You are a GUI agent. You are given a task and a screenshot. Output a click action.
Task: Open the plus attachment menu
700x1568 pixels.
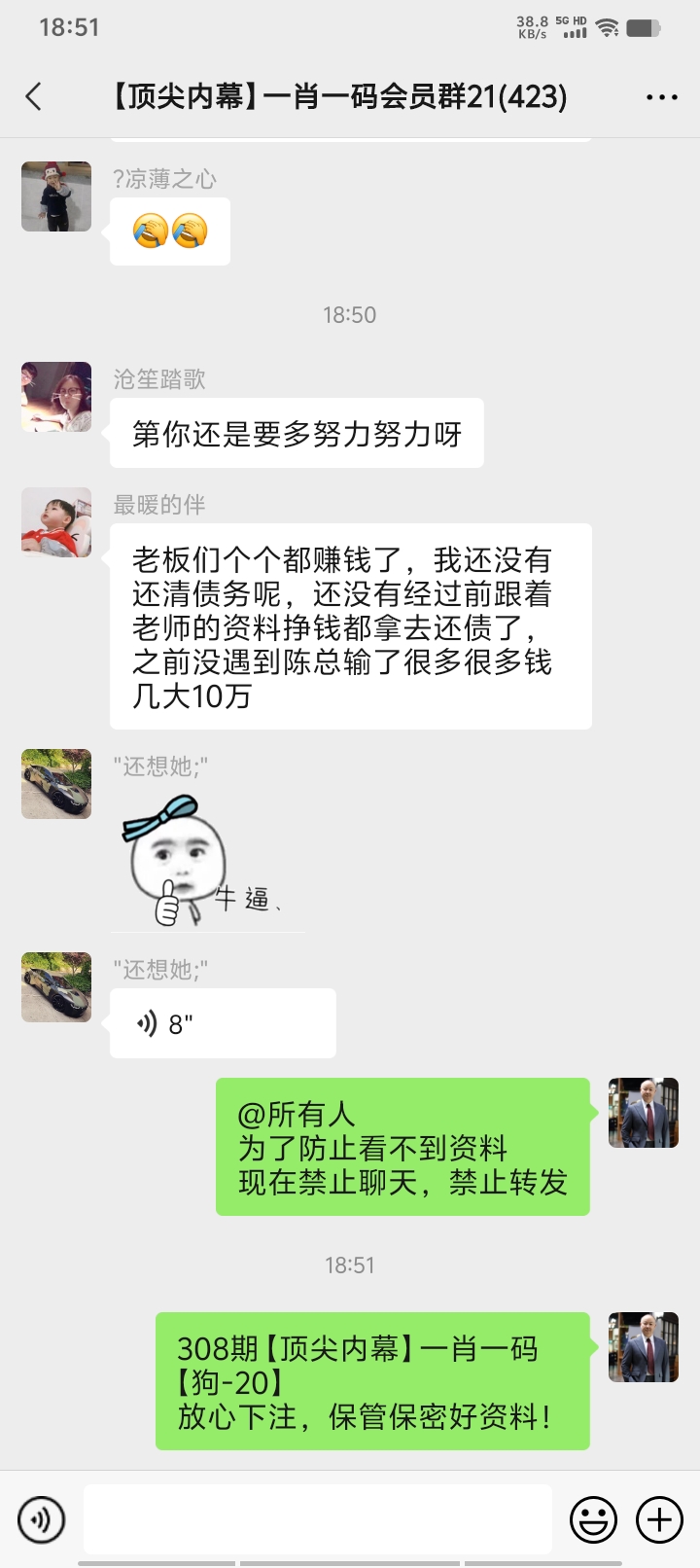659,1518
